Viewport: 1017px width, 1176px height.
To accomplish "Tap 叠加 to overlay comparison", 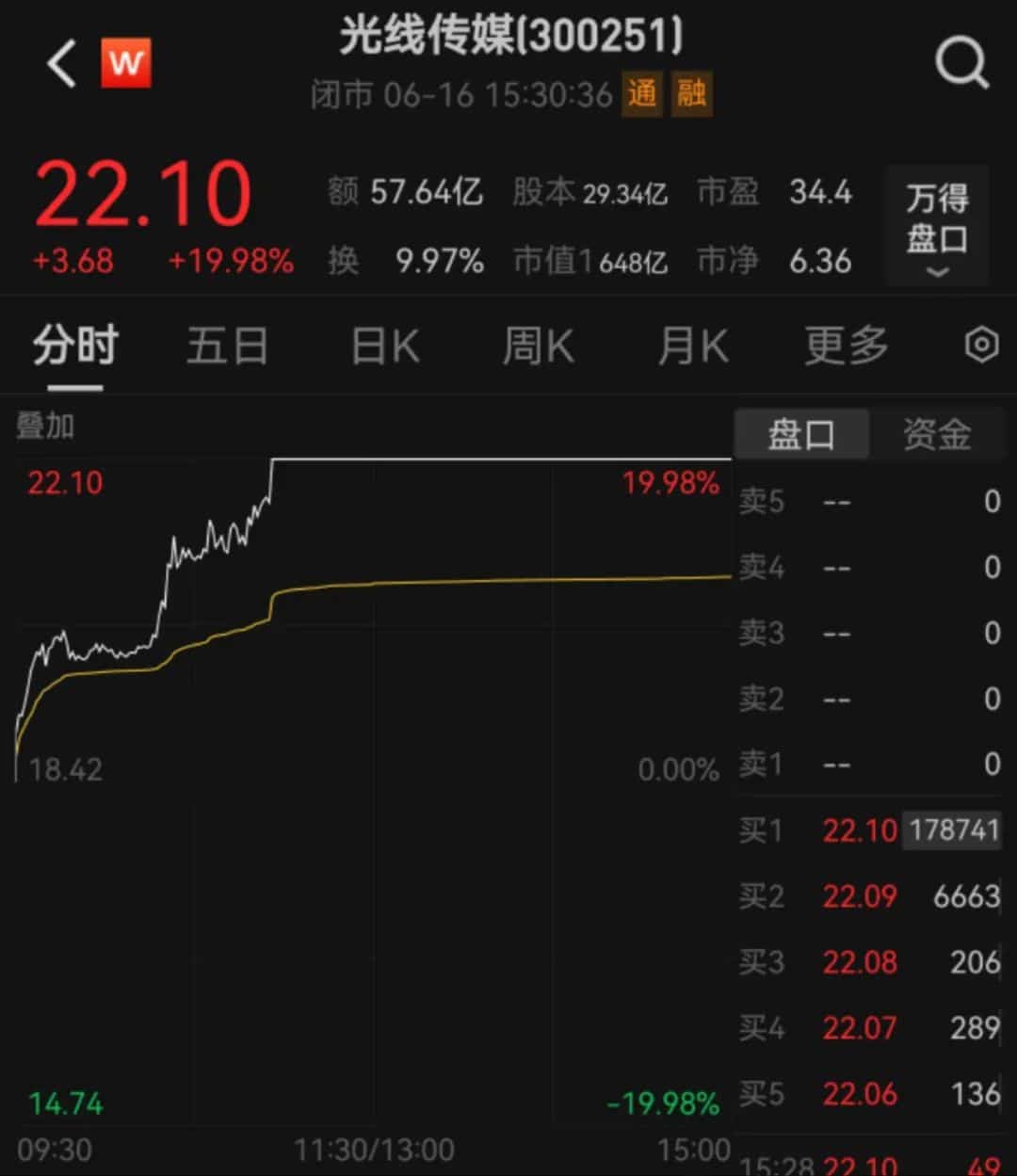I will 45,426.
